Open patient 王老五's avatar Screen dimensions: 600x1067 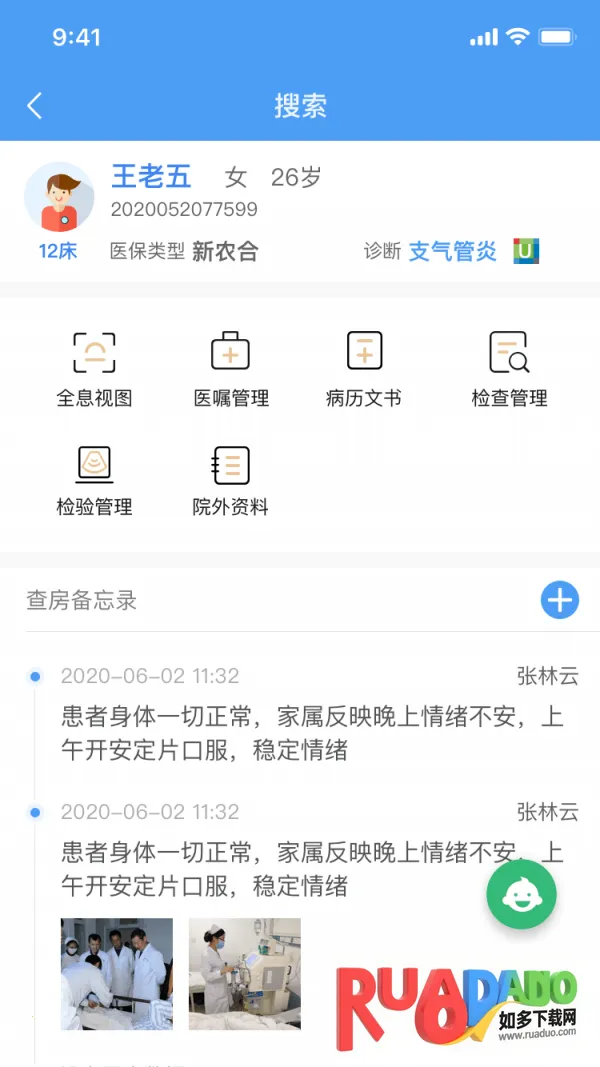coord(59,197)
